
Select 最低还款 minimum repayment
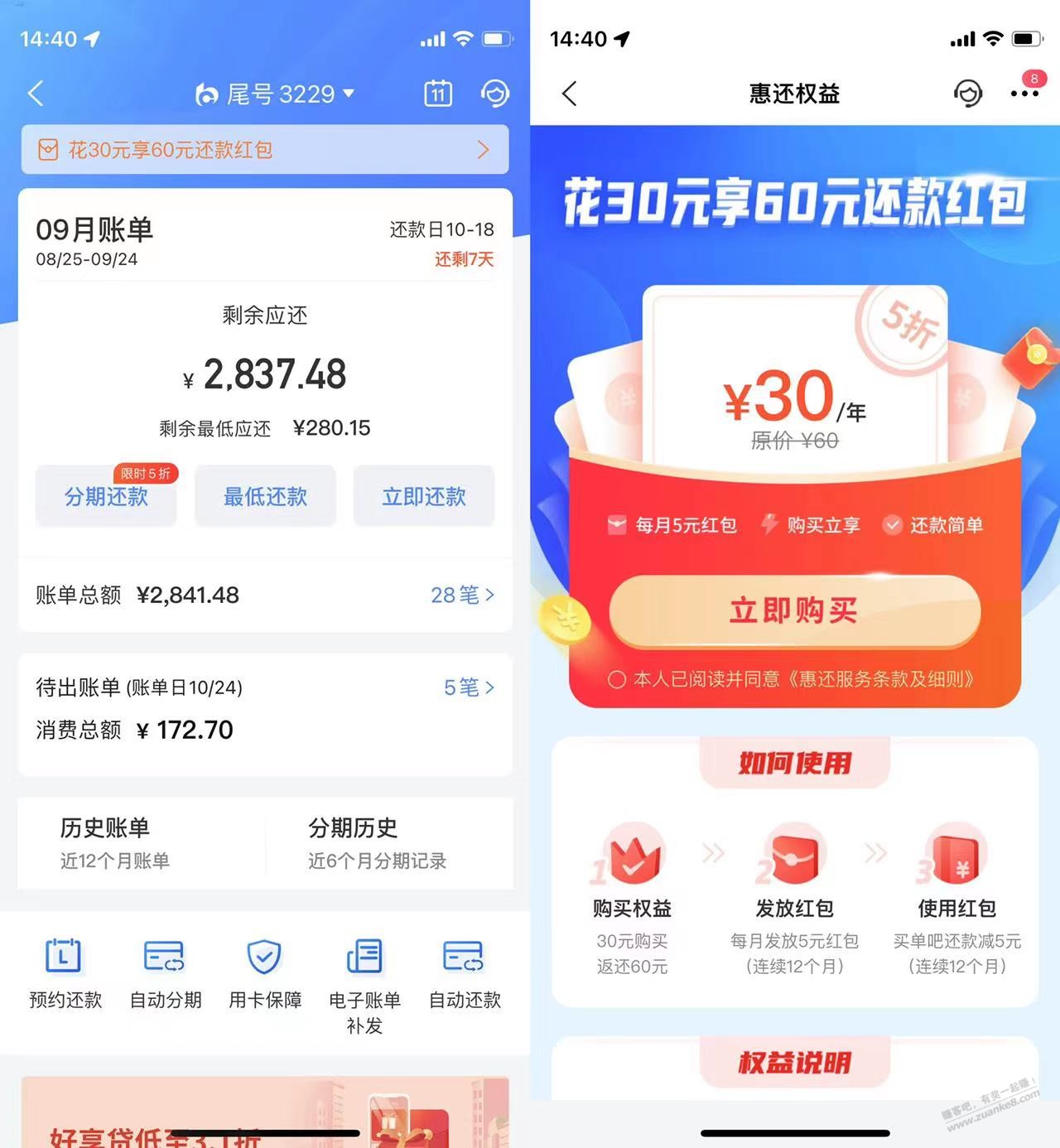point(265,496)
